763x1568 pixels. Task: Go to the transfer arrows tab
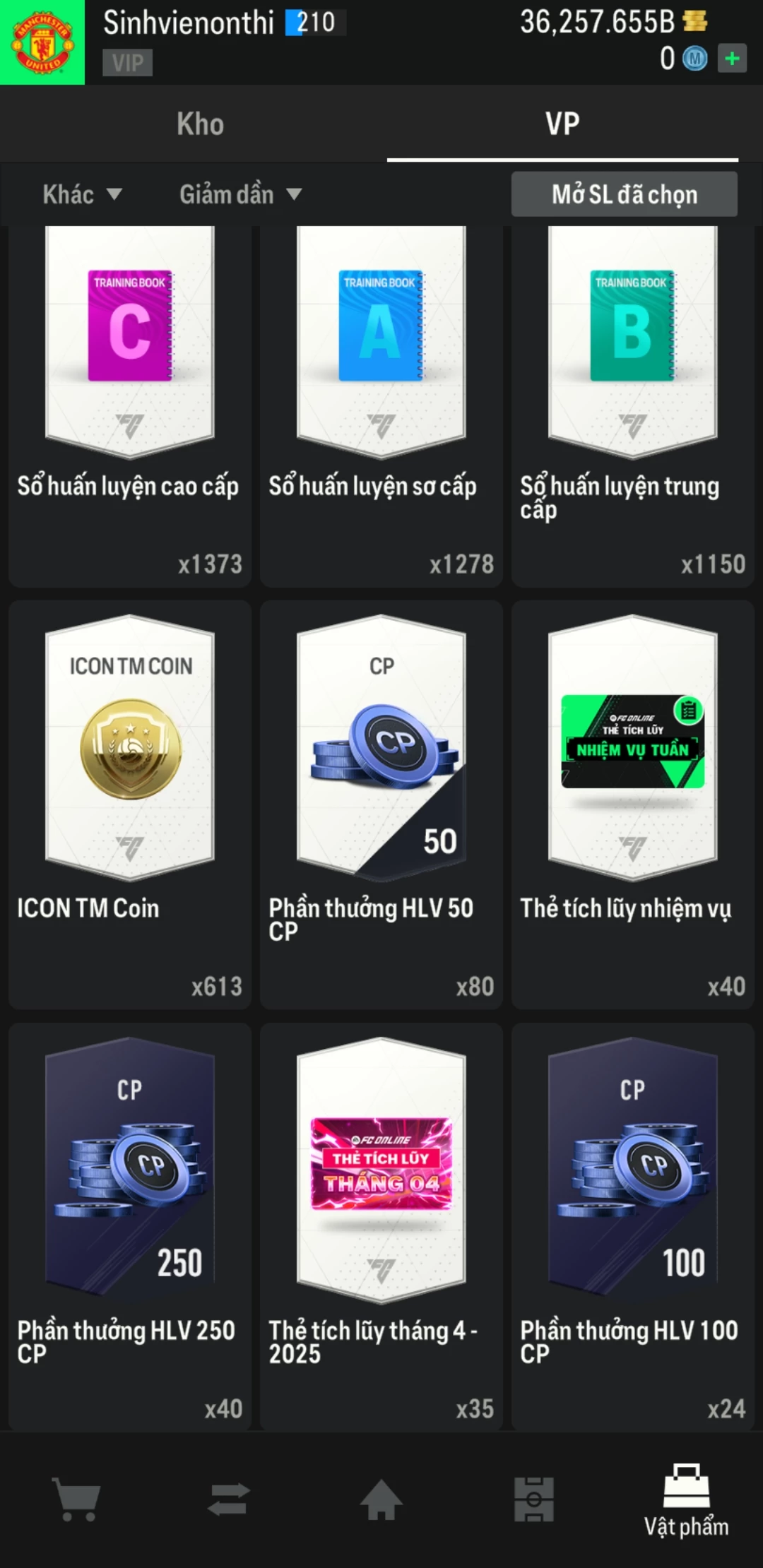click(229, 1499)
